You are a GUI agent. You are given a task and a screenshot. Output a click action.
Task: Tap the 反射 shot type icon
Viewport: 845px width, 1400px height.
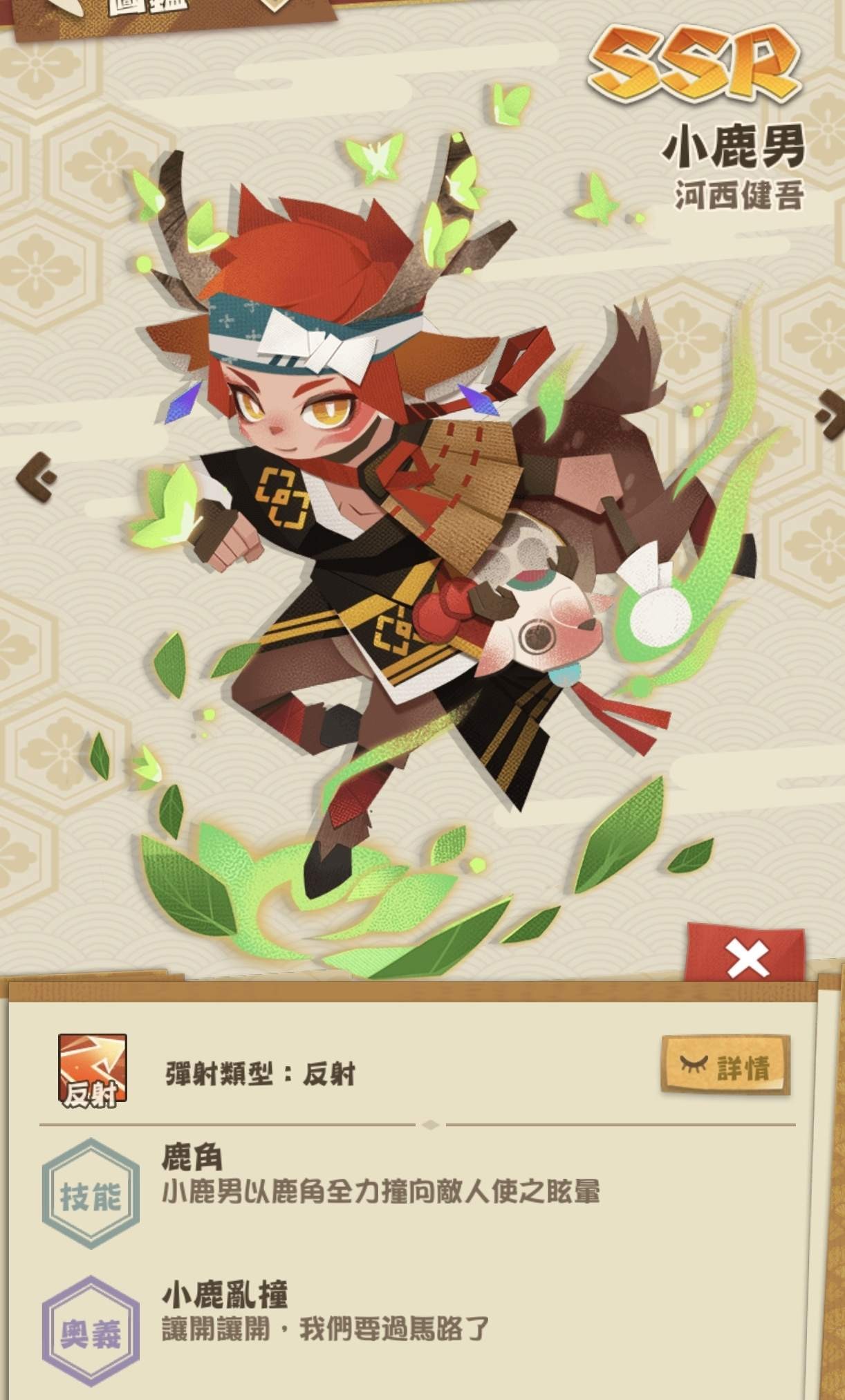pyautogui.click(x=92, y=1068)
